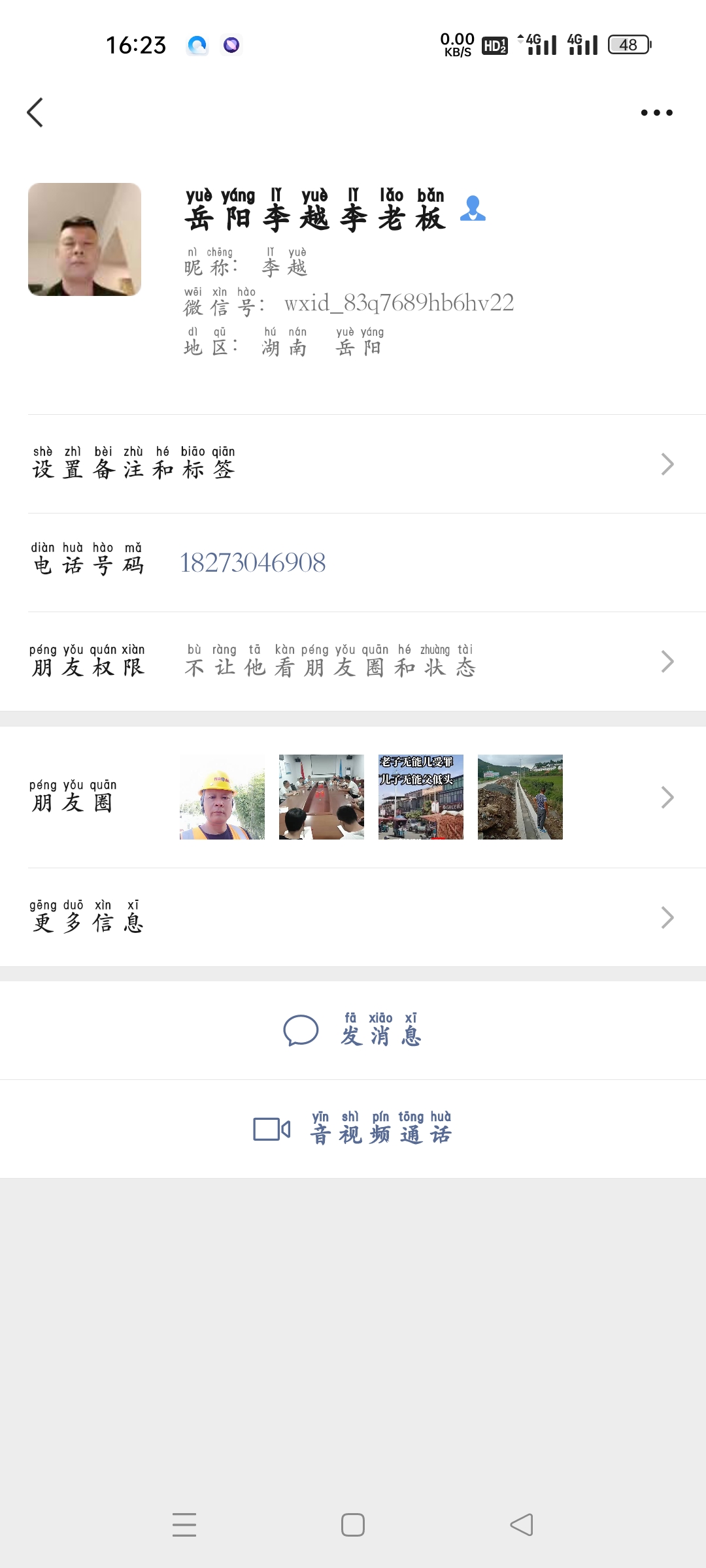Screen dimensions: 706x1568
Task: Go to the system home screen
Action: tap(353, 1525)
